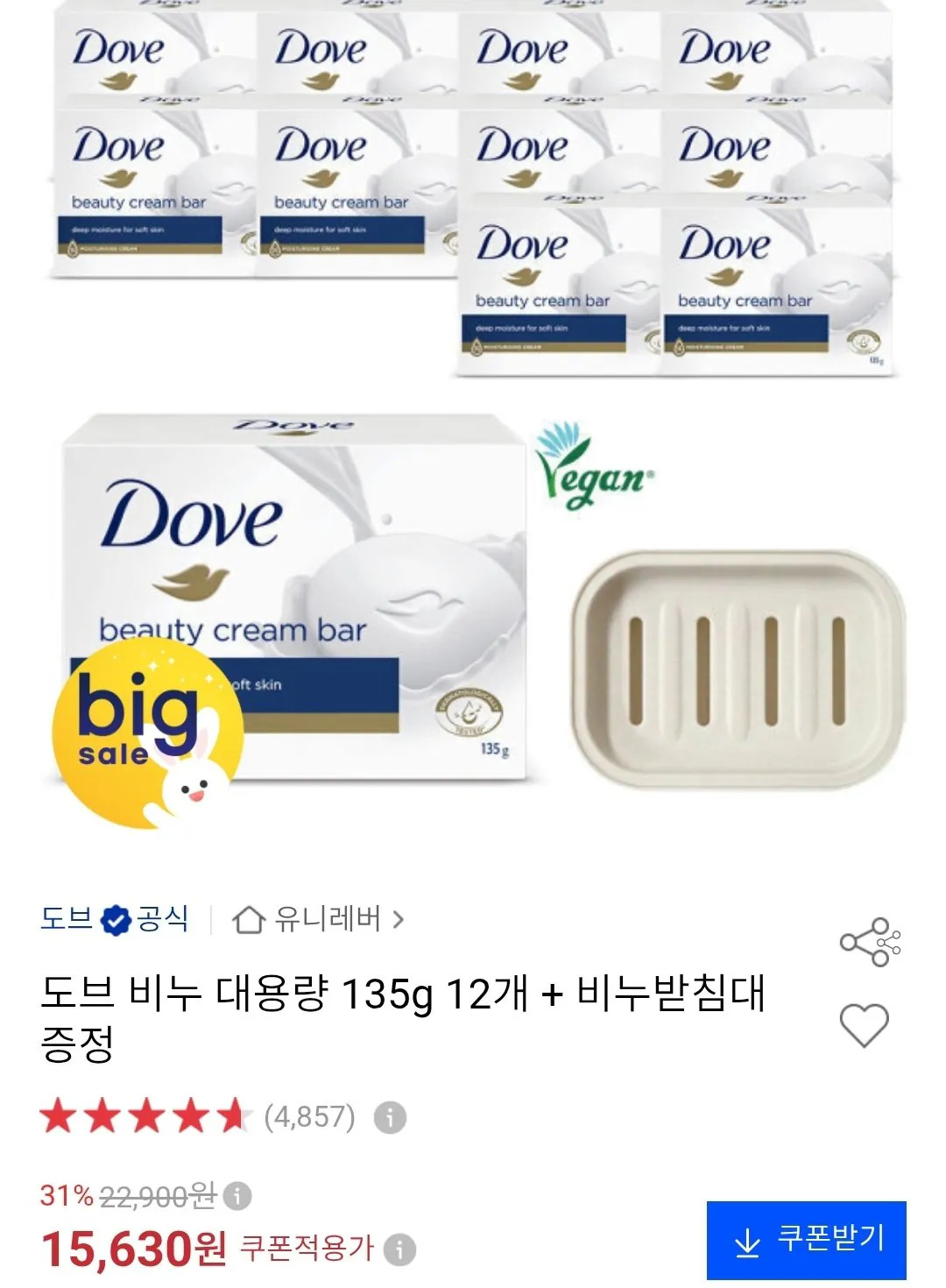Show info about 쿠폰적용가 coupon price
This screenshot has height=1288, width=946.
point(399,1249)
